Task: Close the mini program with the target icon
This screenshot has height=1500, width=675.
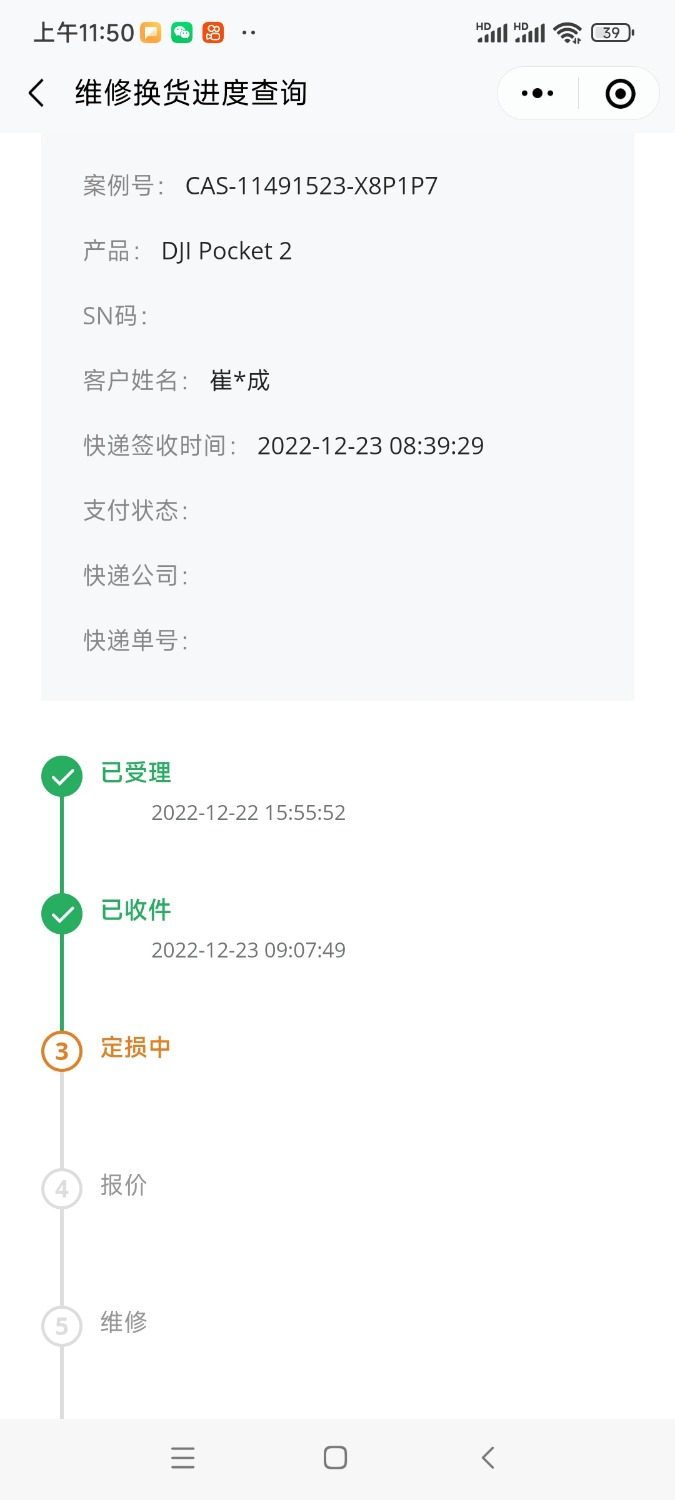Action: [x=620, y=94]
